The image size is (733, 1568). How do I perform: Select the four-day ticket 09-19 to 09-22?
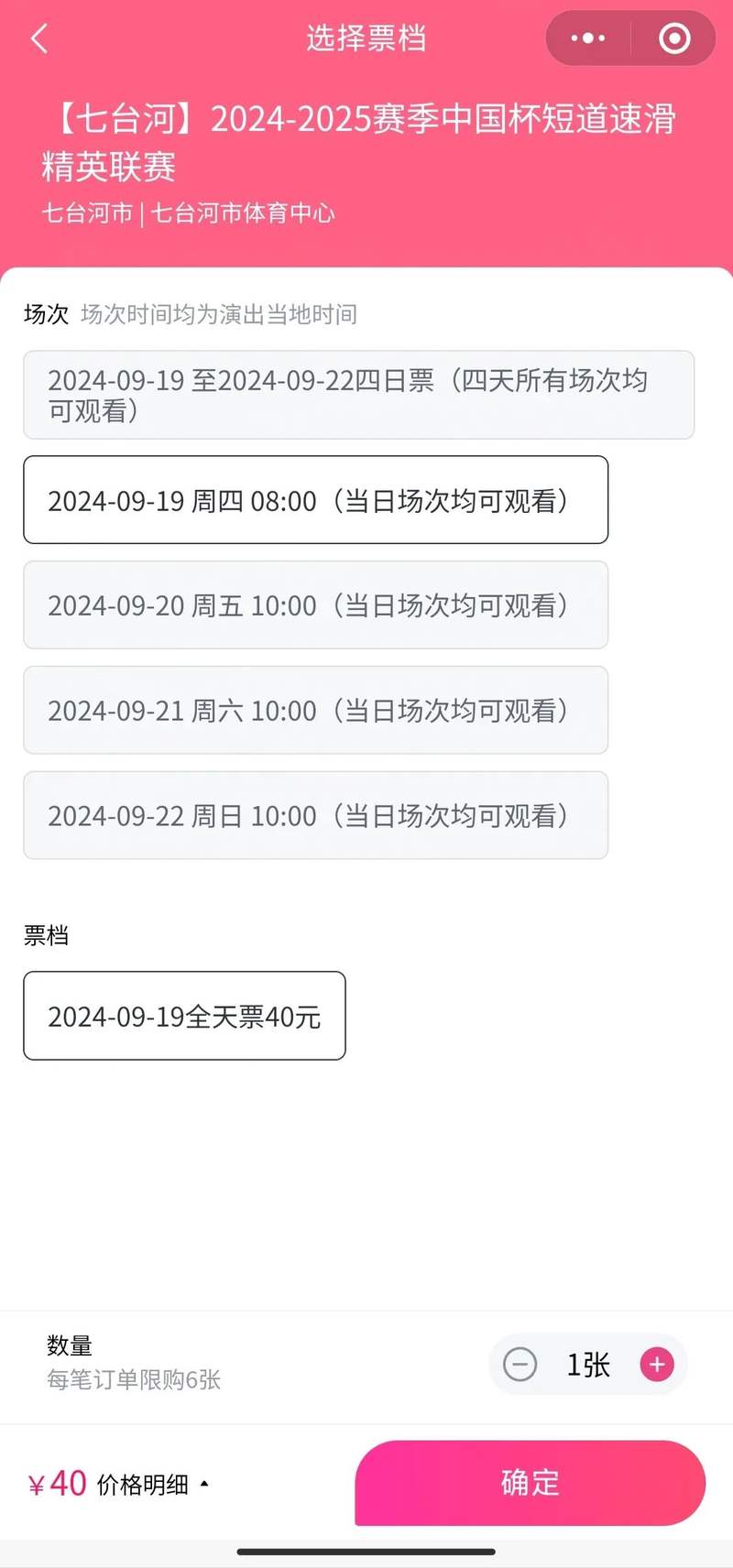tap(358, 395)
